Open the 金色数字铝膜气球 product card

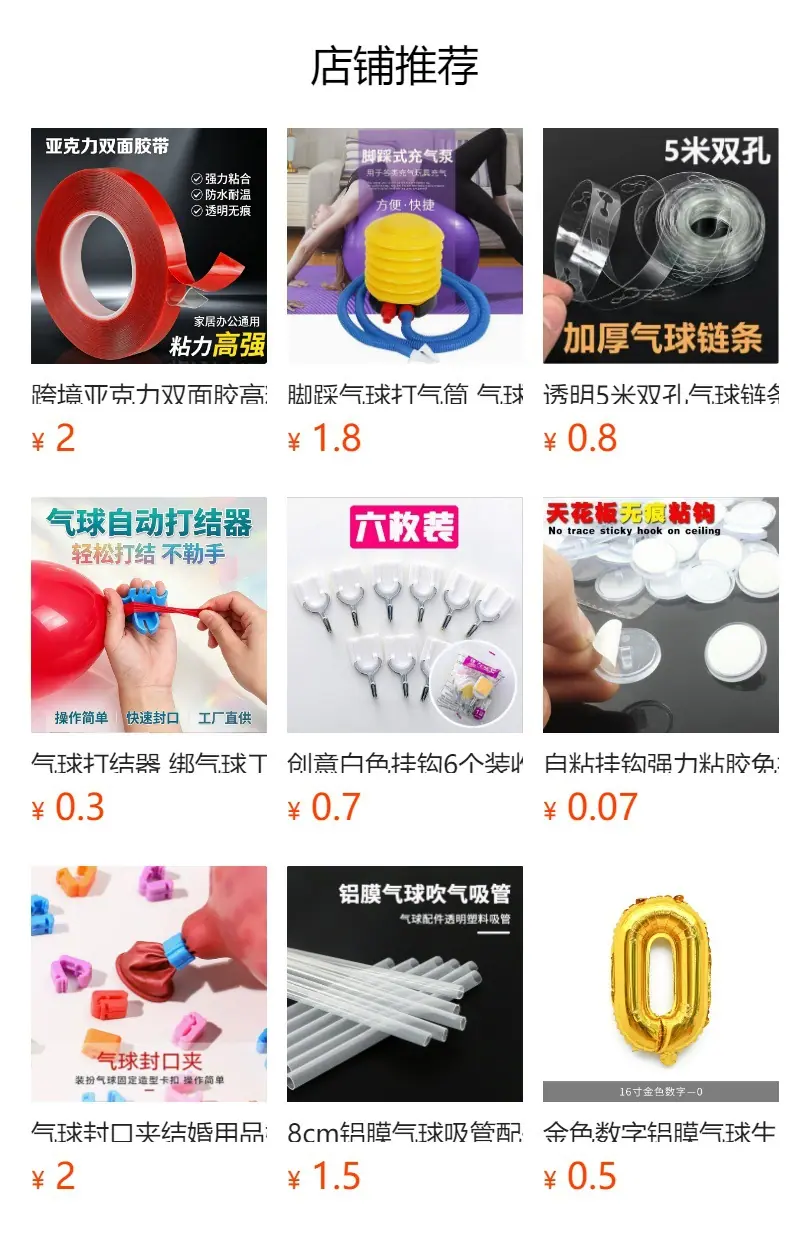(x=661, y=1030)
